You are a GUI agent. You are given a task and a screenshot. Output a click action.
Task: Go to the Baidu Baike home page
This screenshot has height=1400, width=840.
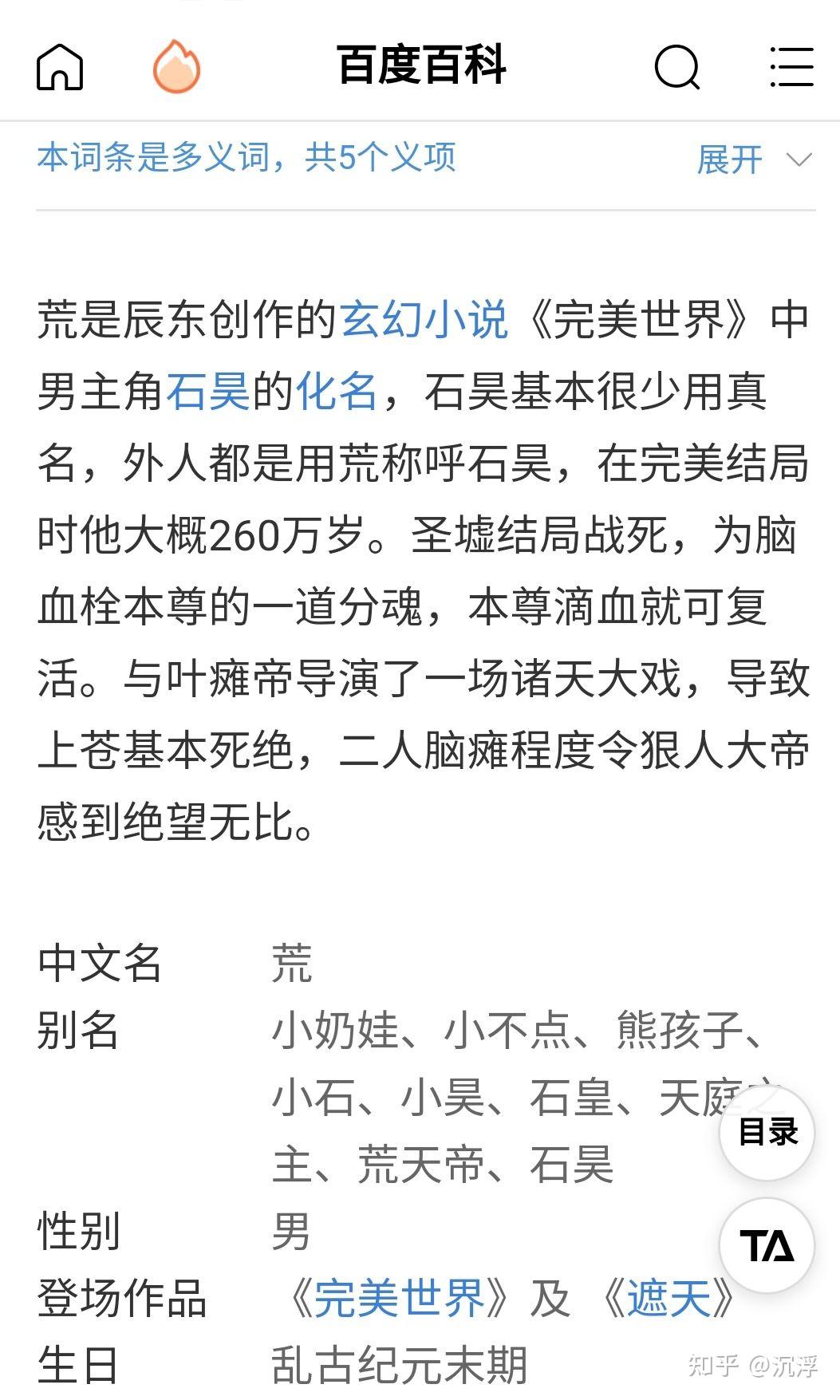tap(60, 66)
